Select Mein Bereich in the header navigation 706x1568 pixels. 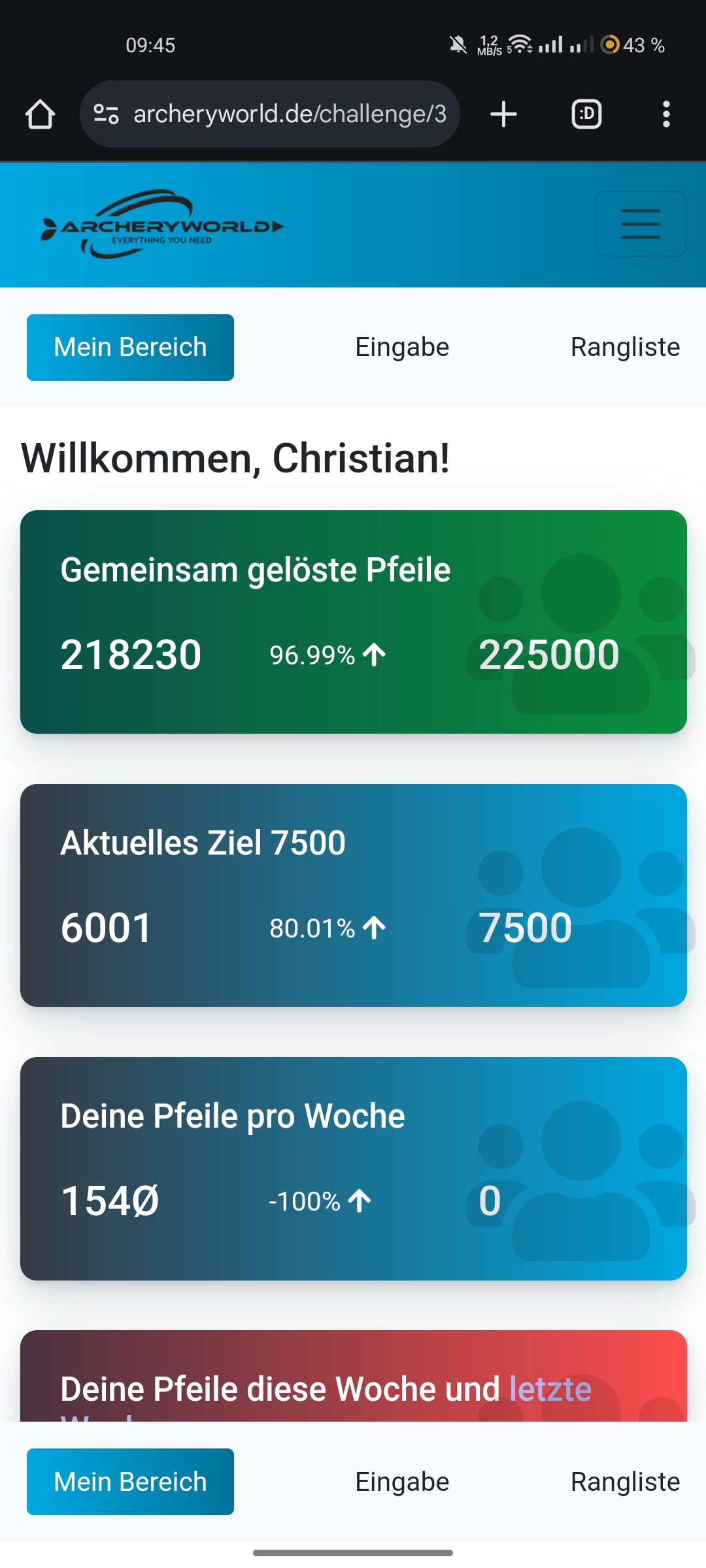130,348
